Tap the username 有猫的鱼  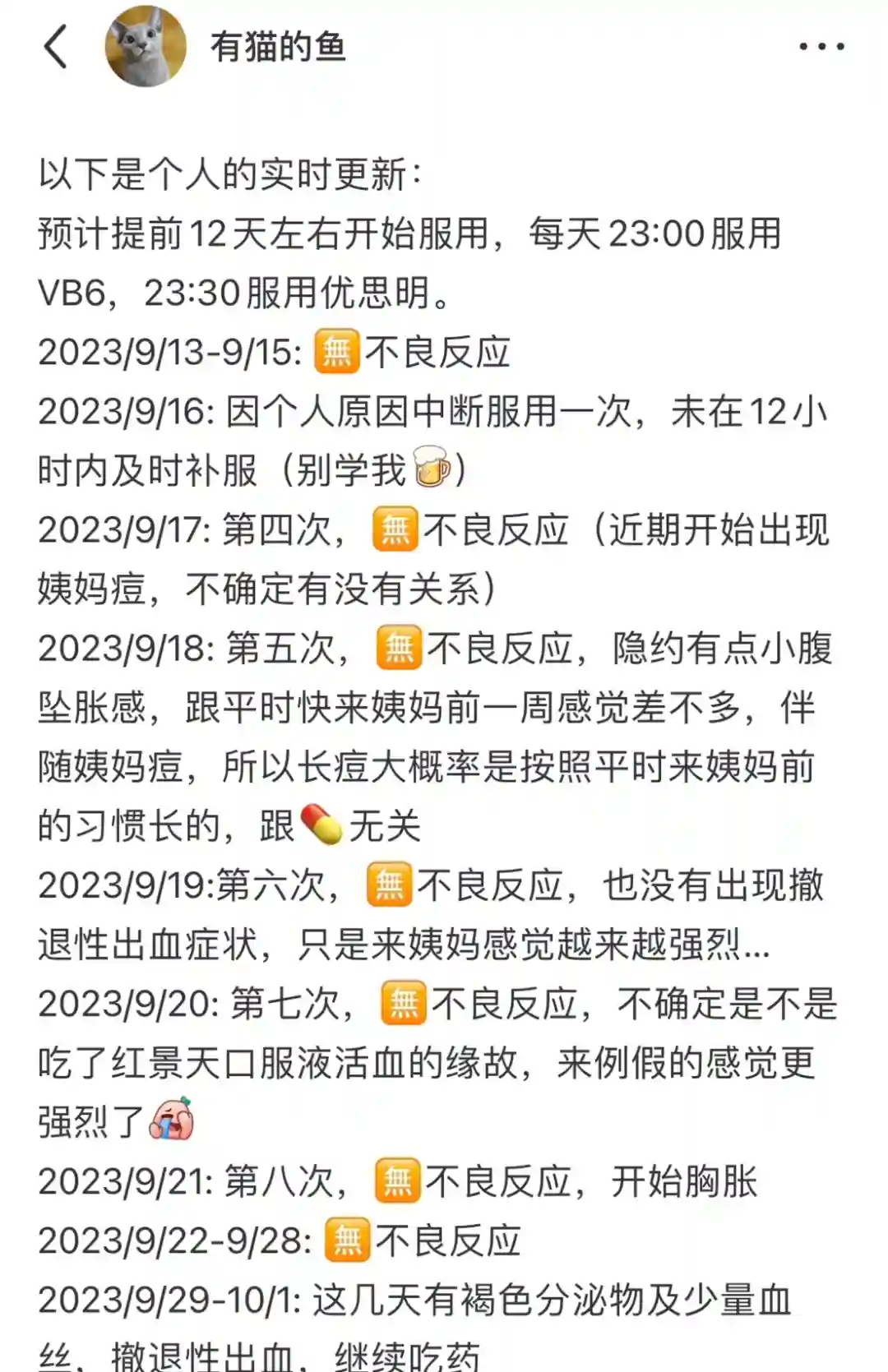click(x=278, y=47)
